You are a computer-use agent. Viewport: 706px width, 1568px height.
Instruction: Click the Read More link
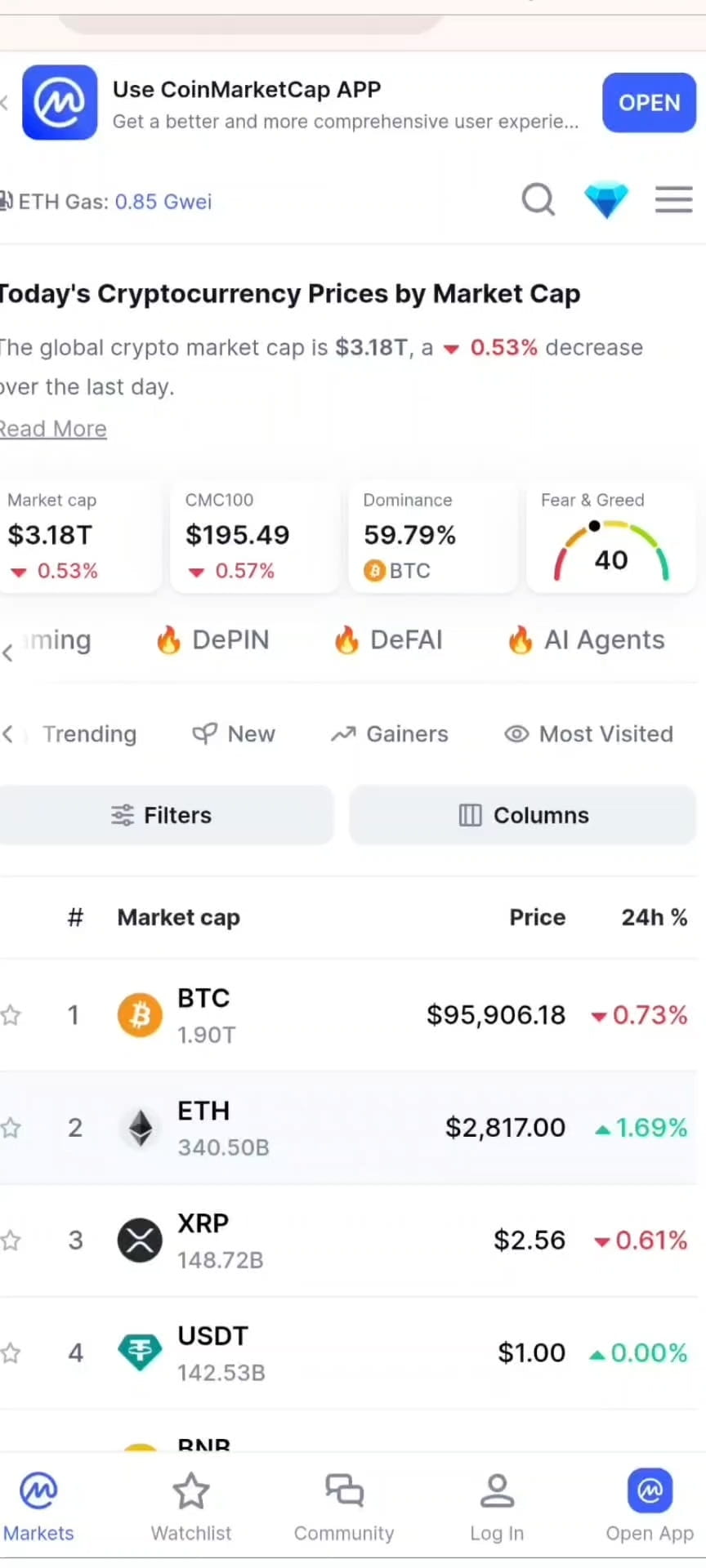[52, 428]
